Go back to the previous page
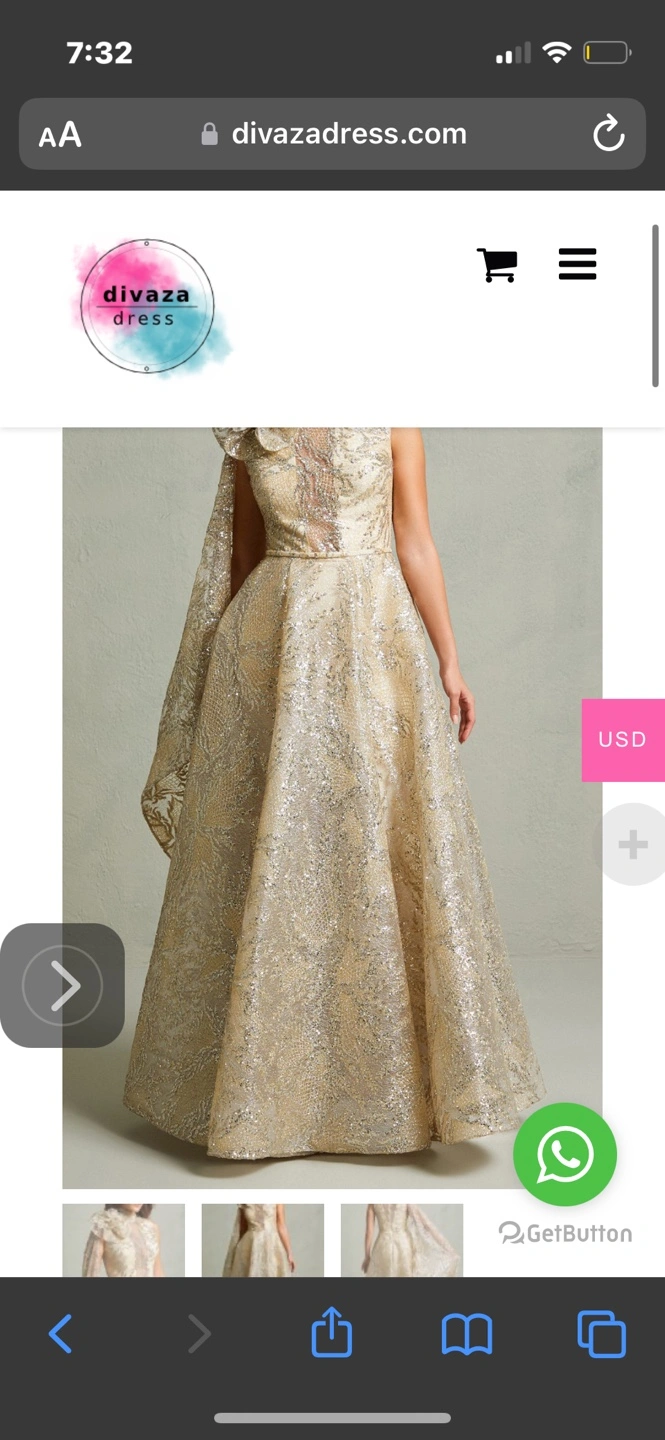The width and height of the screenshot is (665, 1440). (61, 1334)
